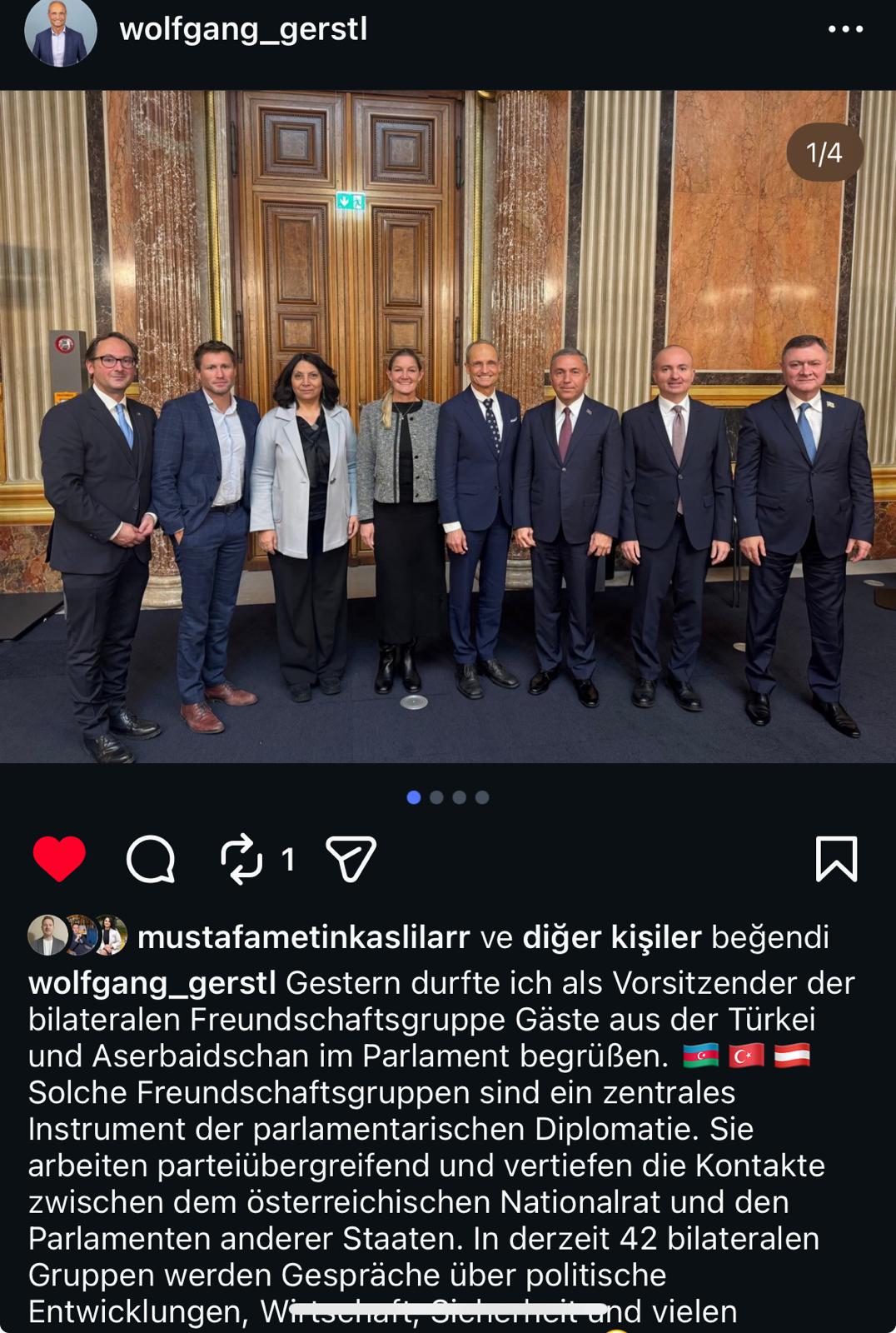Tap the wolfgang_gerstl username in the header
Image resolution: width=896 pixels, height=1333 pixels.
point(243,29)
